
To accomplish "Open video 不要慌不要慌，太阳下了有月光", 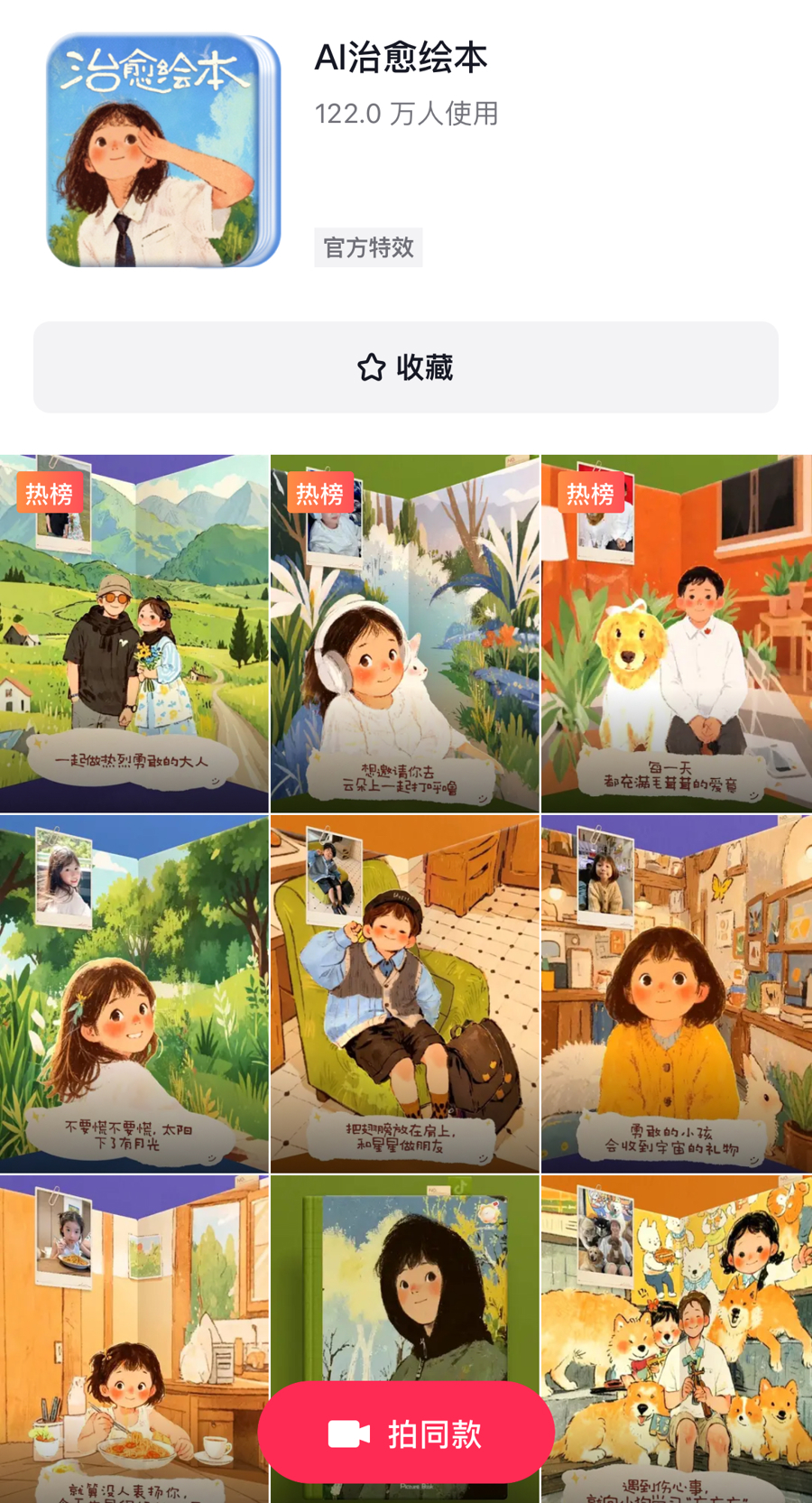I will click(134, 993).
